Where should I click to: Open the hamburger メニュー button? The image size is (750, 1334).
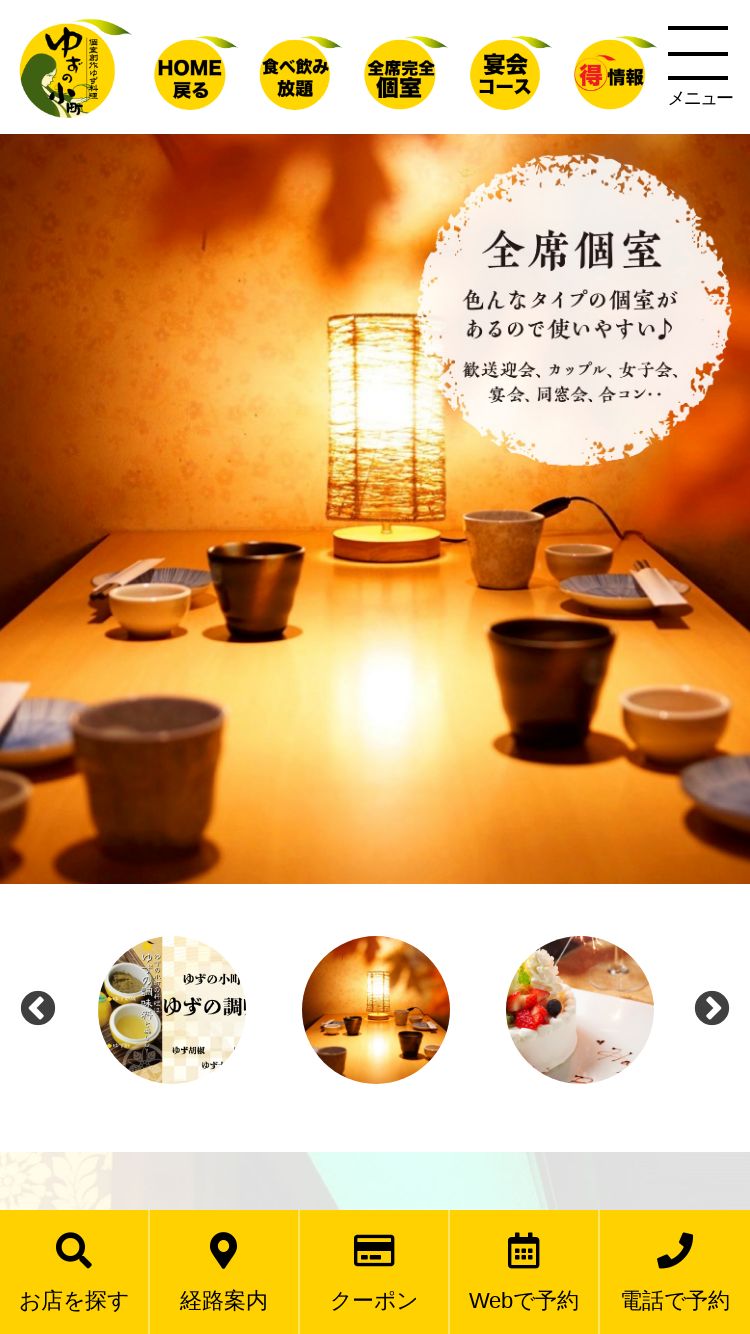point(699,66)
